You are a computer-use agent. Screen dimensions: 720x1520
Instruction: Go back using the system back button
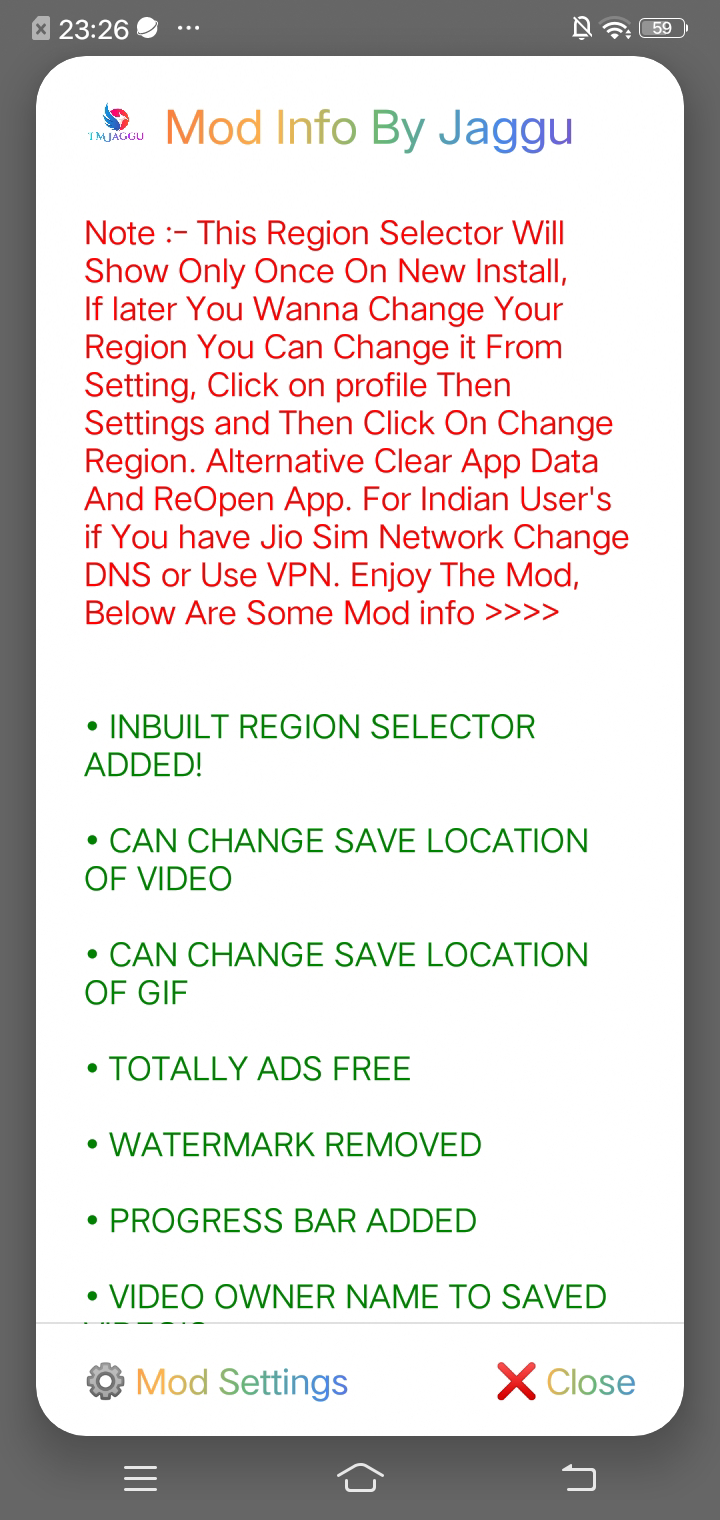click(578, 1477)
